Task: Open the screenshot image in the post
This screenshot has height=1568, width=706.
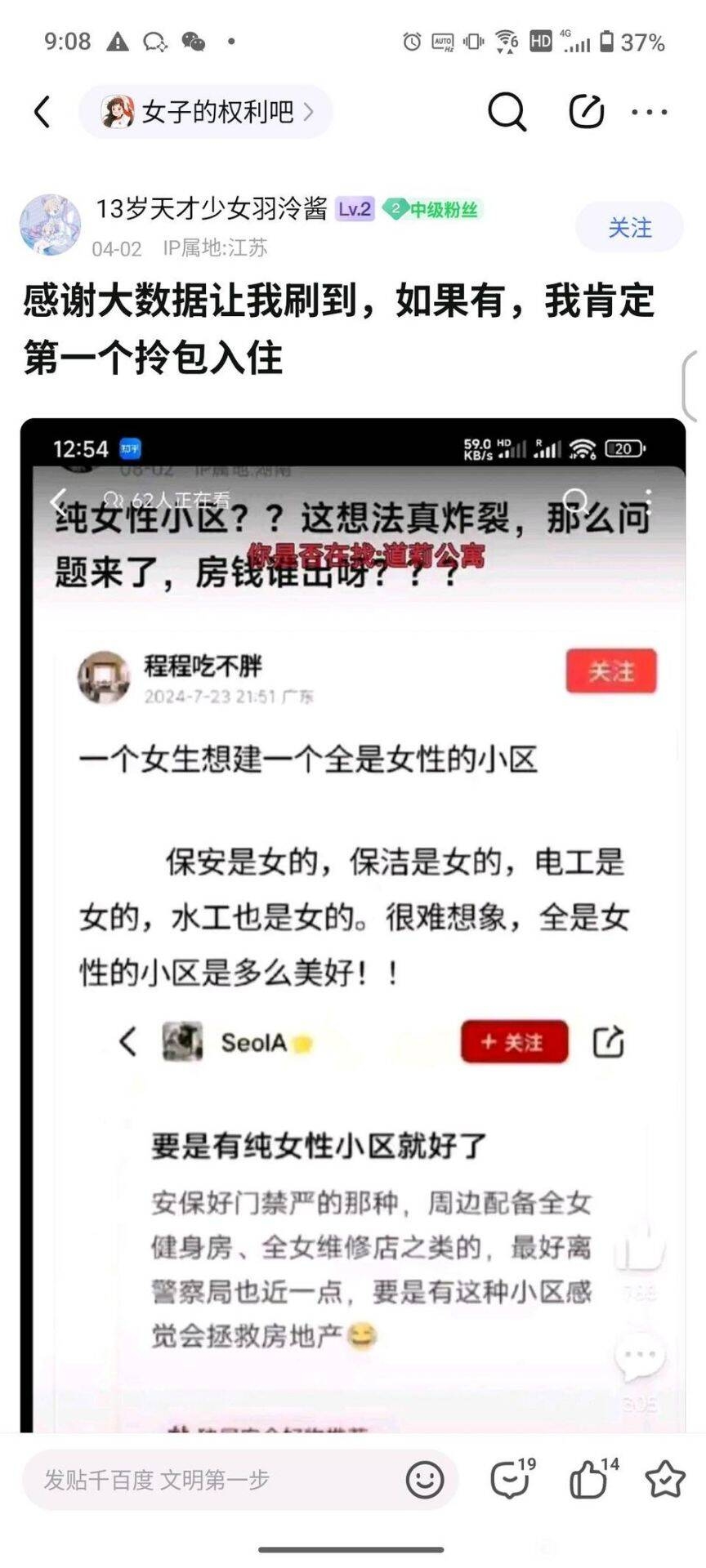Action: pos(353,923)
